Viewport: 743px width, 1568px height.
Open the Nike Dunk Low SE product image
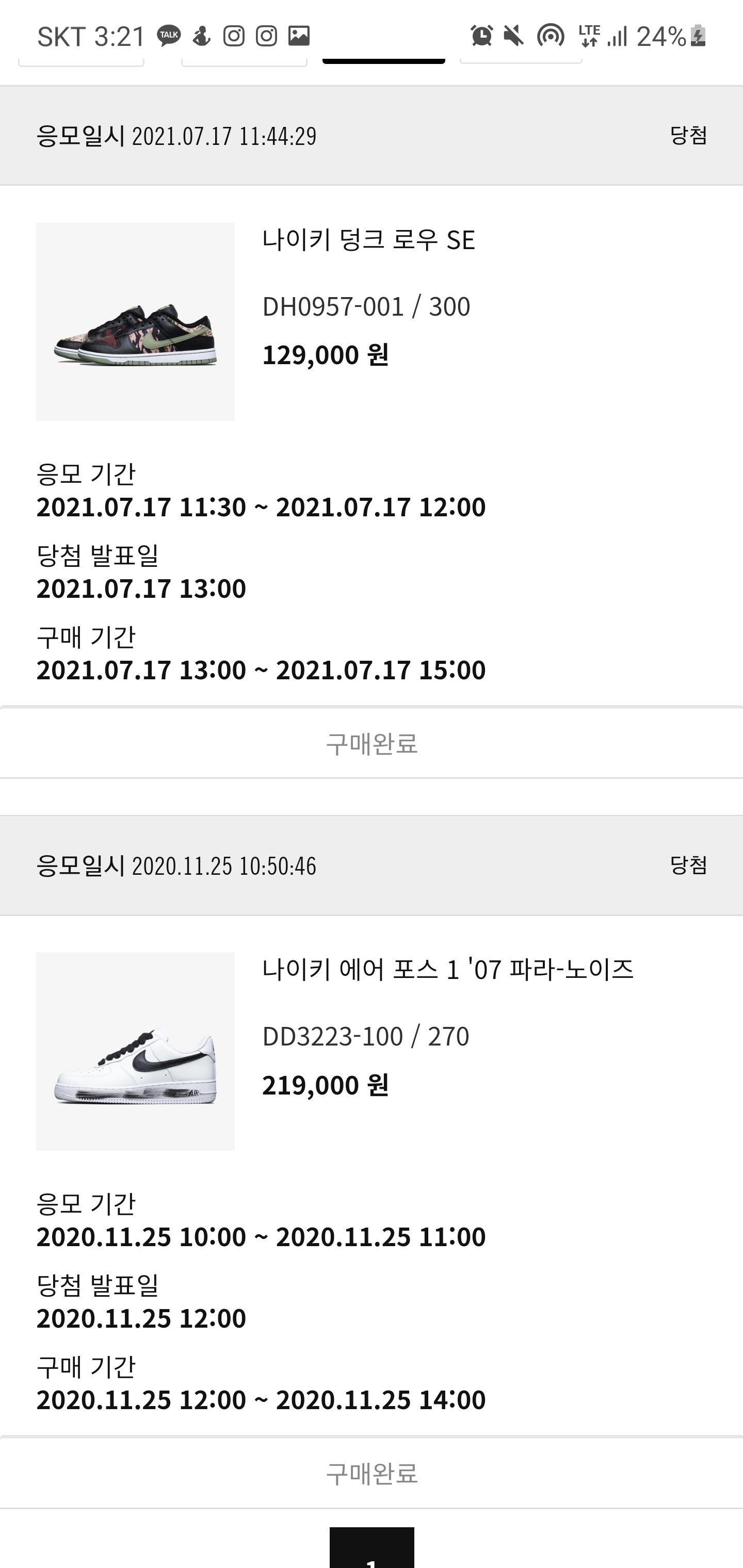click(x=135, y=321)
